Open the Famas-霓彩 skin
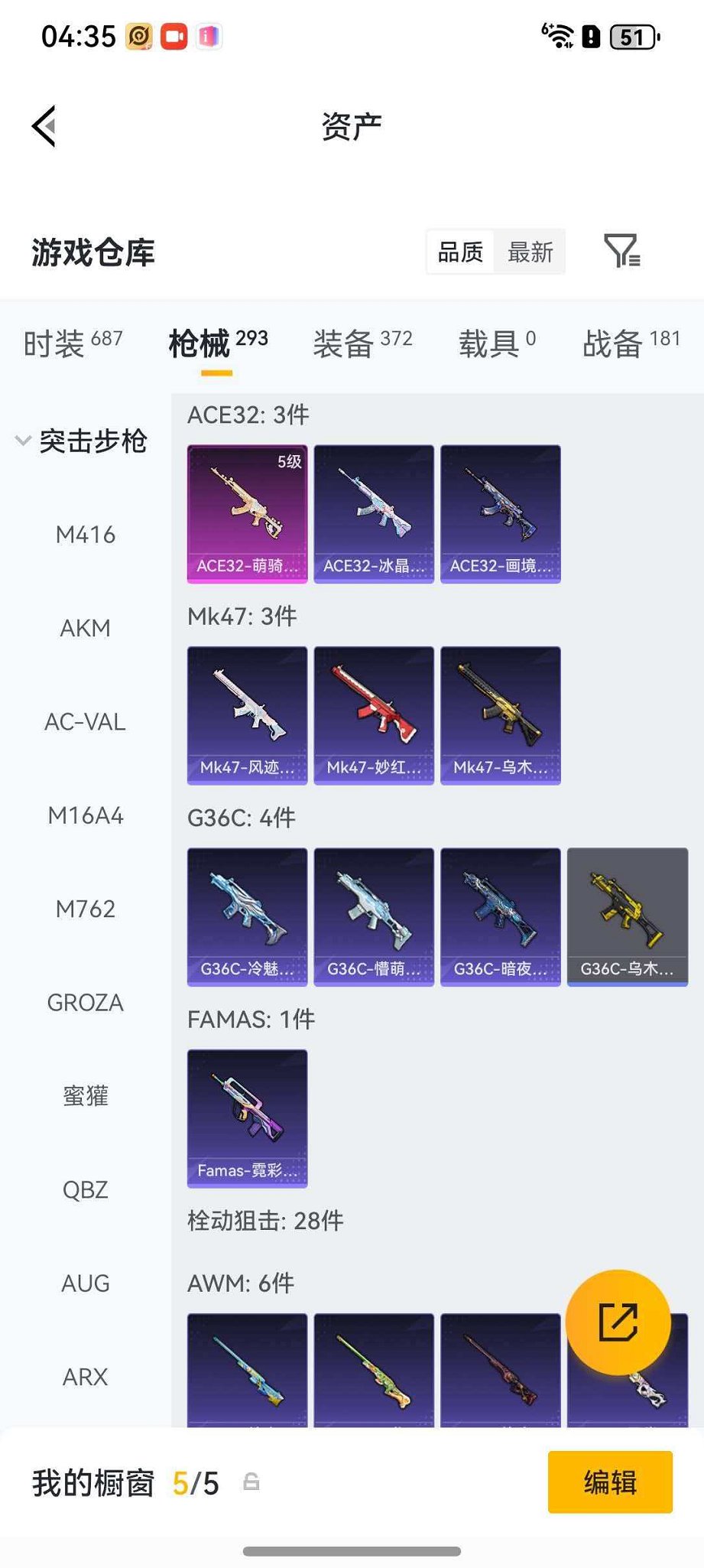 [x=246, y=1118]
